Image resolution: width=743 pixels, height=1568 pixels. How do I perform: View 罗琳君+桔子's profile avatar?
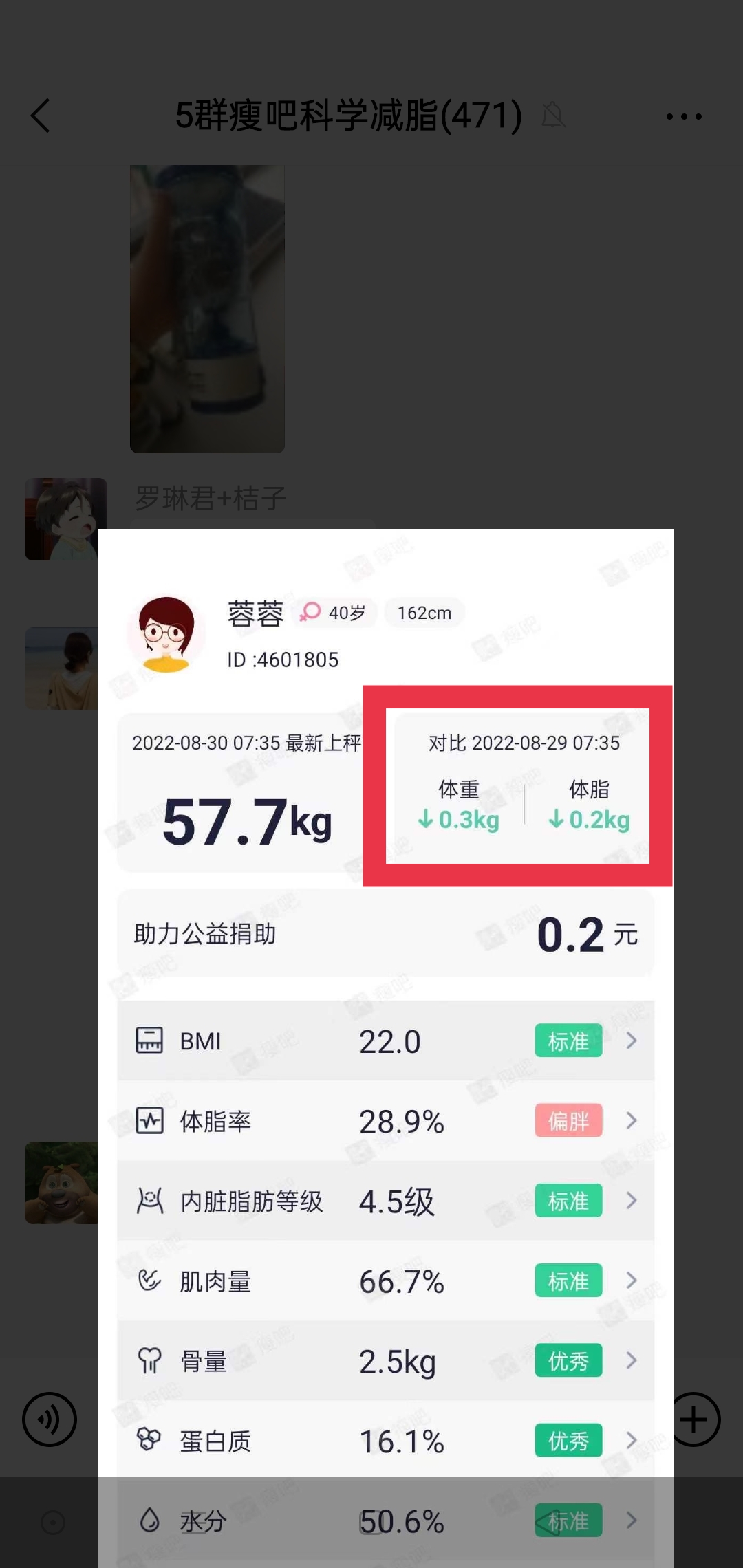pyautogui.click(x=65, y=519)
